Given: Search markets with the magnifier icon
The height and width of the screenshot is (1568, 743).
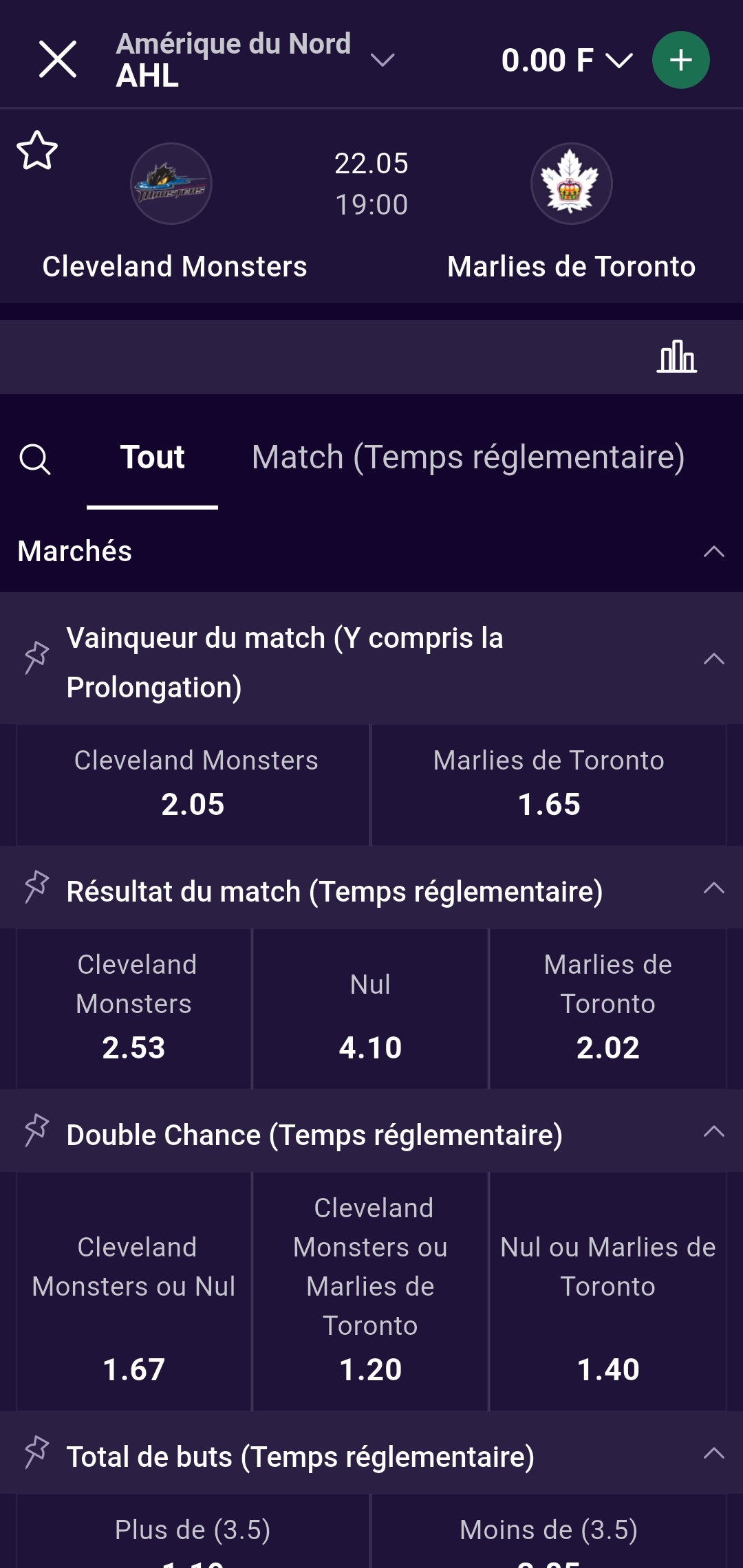Looking at the screenshot, I should pos(35,459).
